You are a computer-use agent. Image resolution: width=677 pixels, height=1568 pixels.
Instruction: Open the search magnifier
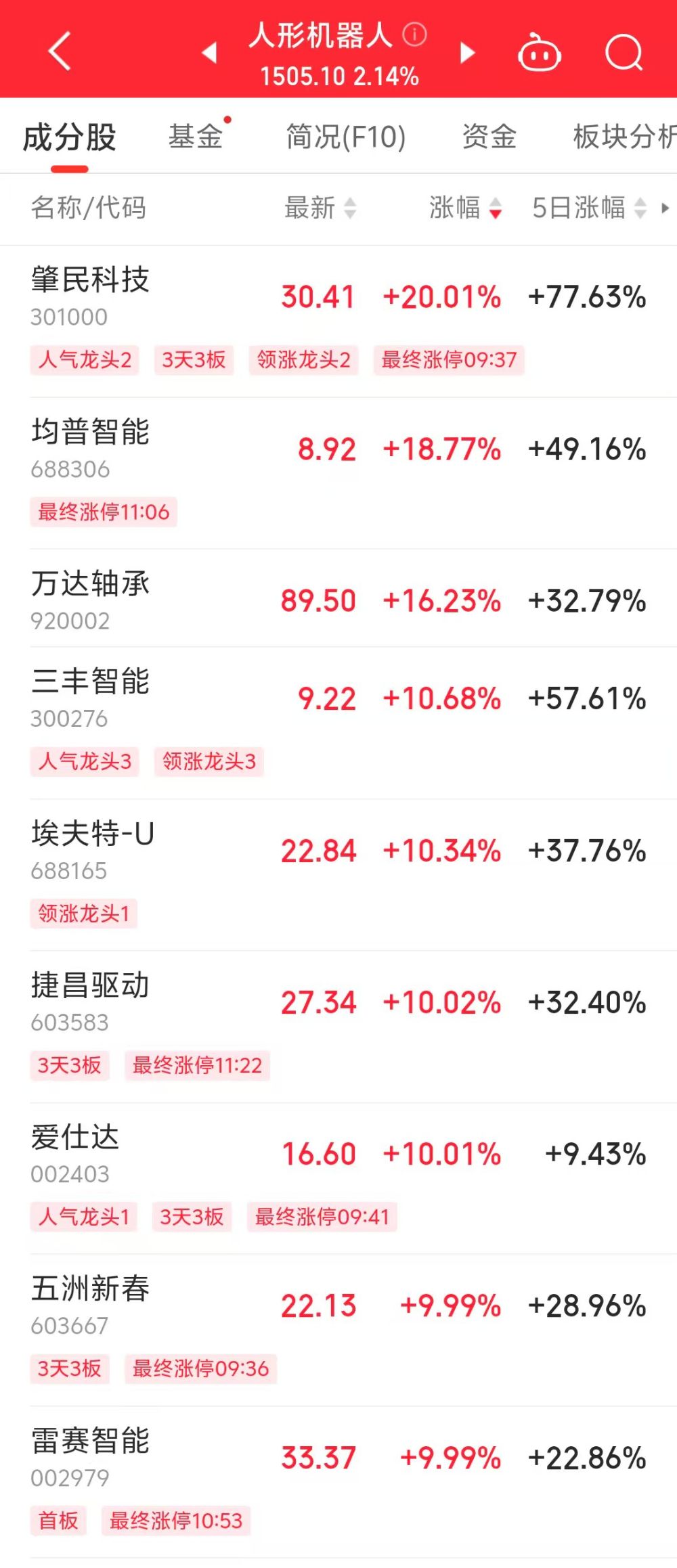624,53
